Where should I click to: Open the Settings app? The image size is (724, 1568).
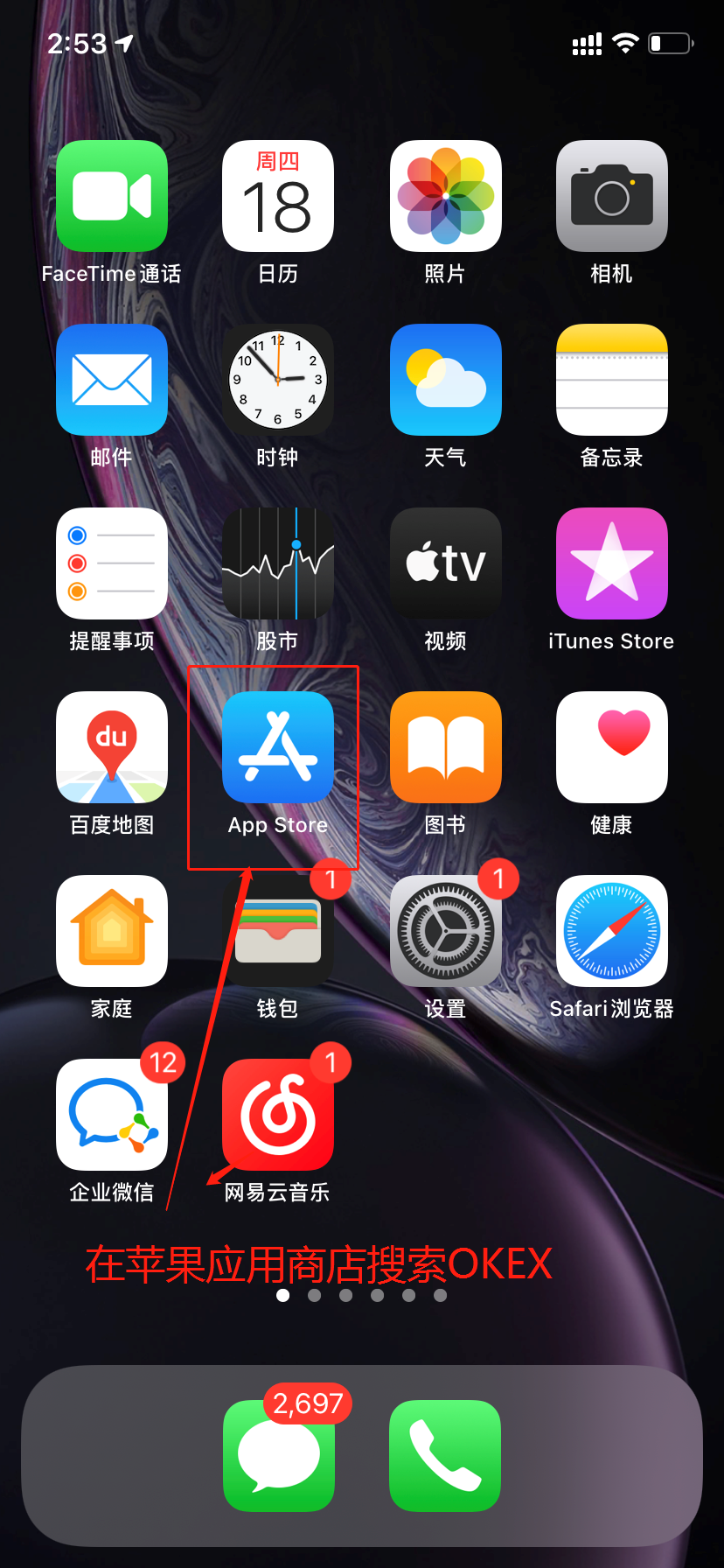(x=445, y=931)
